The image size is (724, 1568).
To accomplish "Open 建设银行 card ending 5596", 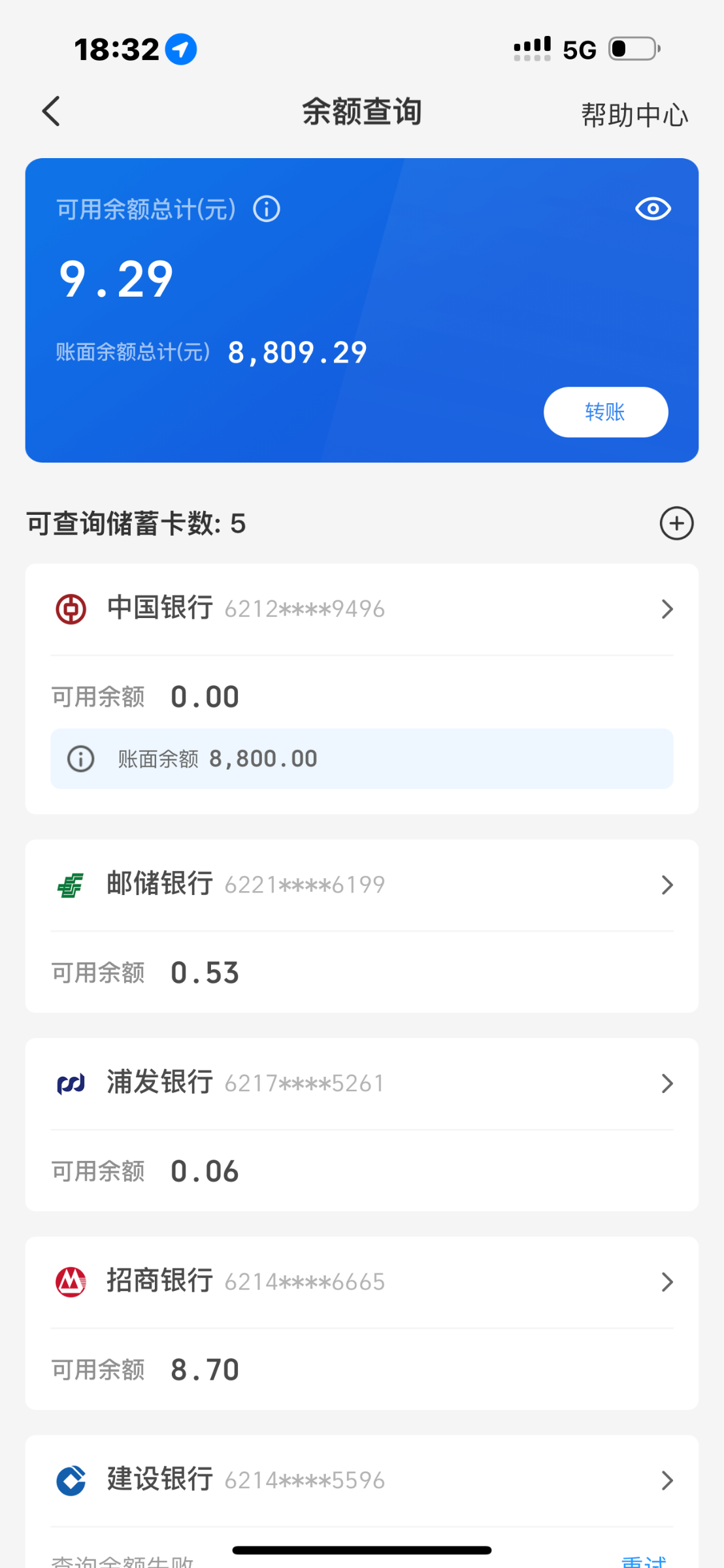I will click(362, 1480).
